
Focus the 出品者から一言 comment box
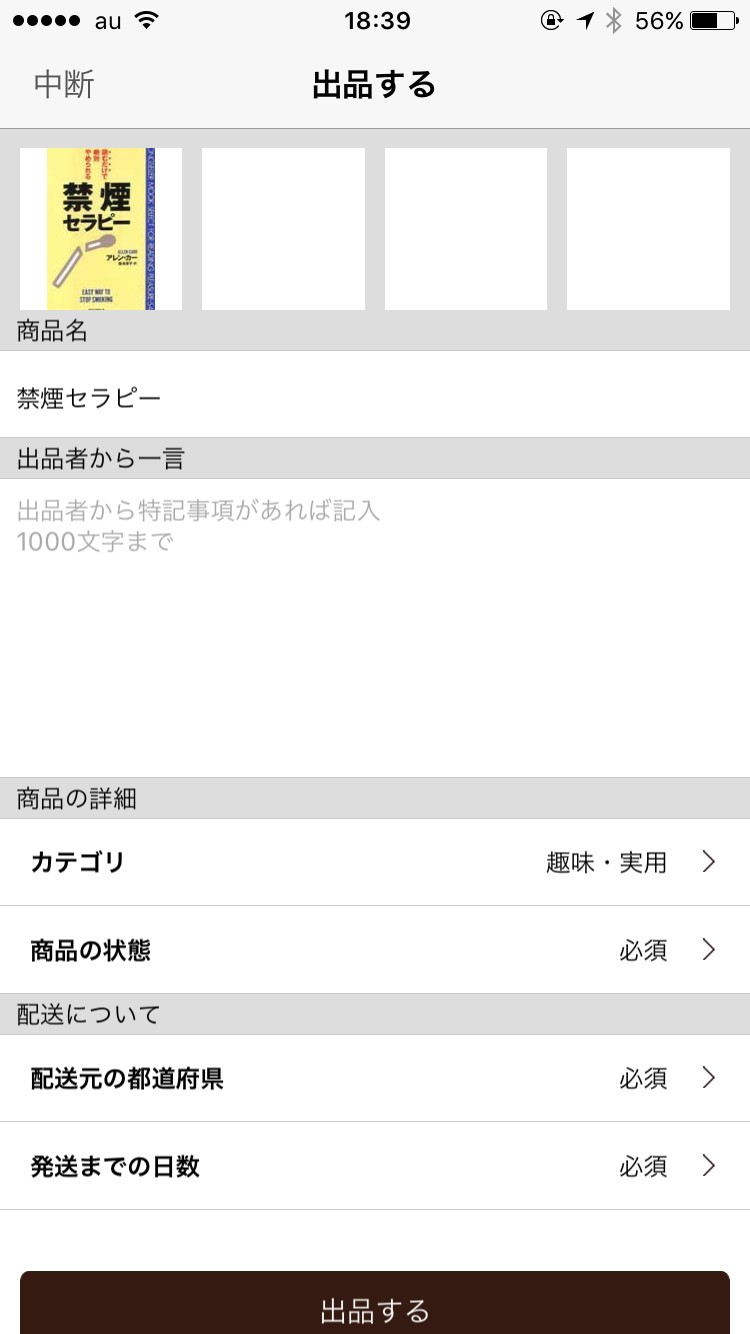click(375, 627)
